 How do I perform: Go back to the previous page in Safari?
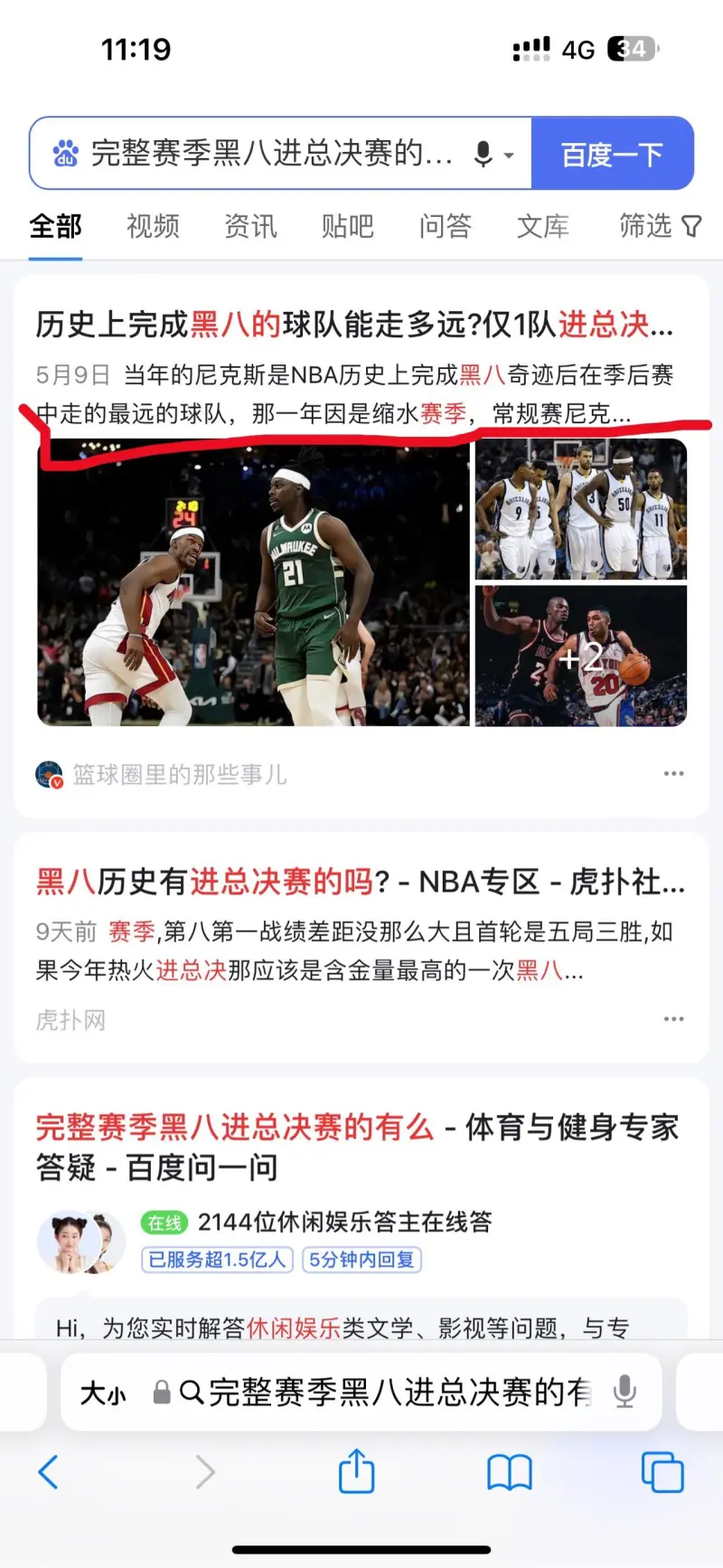pos(49,1472)
